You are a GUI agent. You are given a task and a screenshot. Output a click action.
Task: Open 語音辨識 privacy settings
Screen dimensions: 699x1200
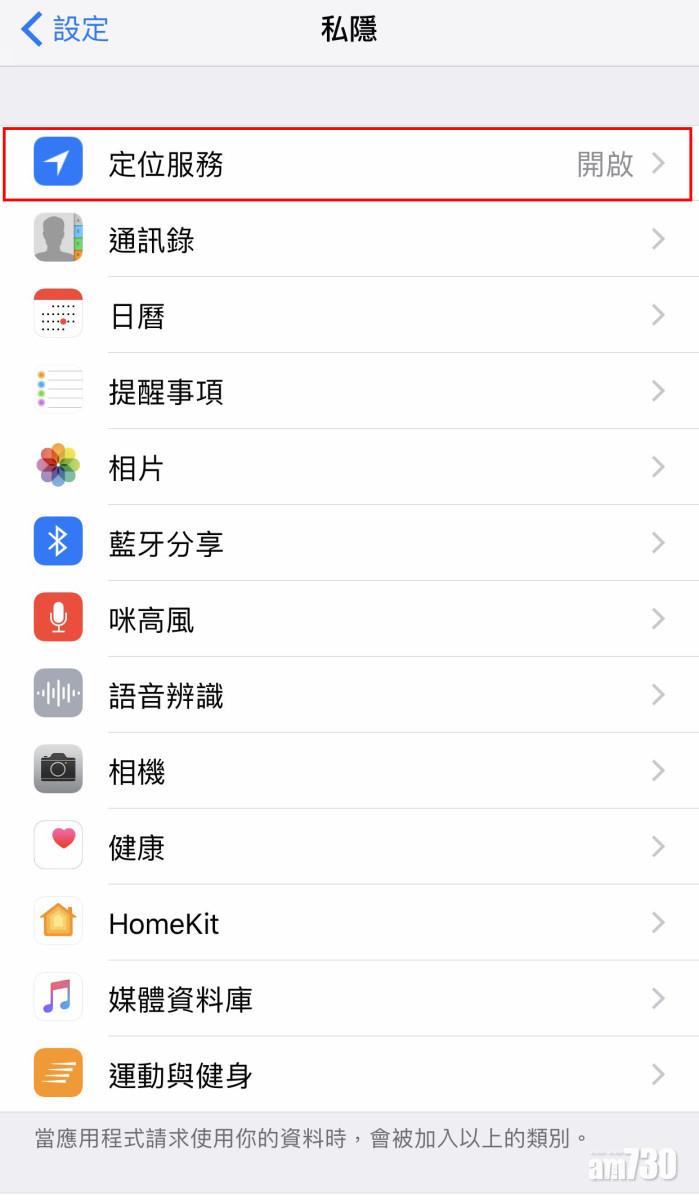coord(348,696)
